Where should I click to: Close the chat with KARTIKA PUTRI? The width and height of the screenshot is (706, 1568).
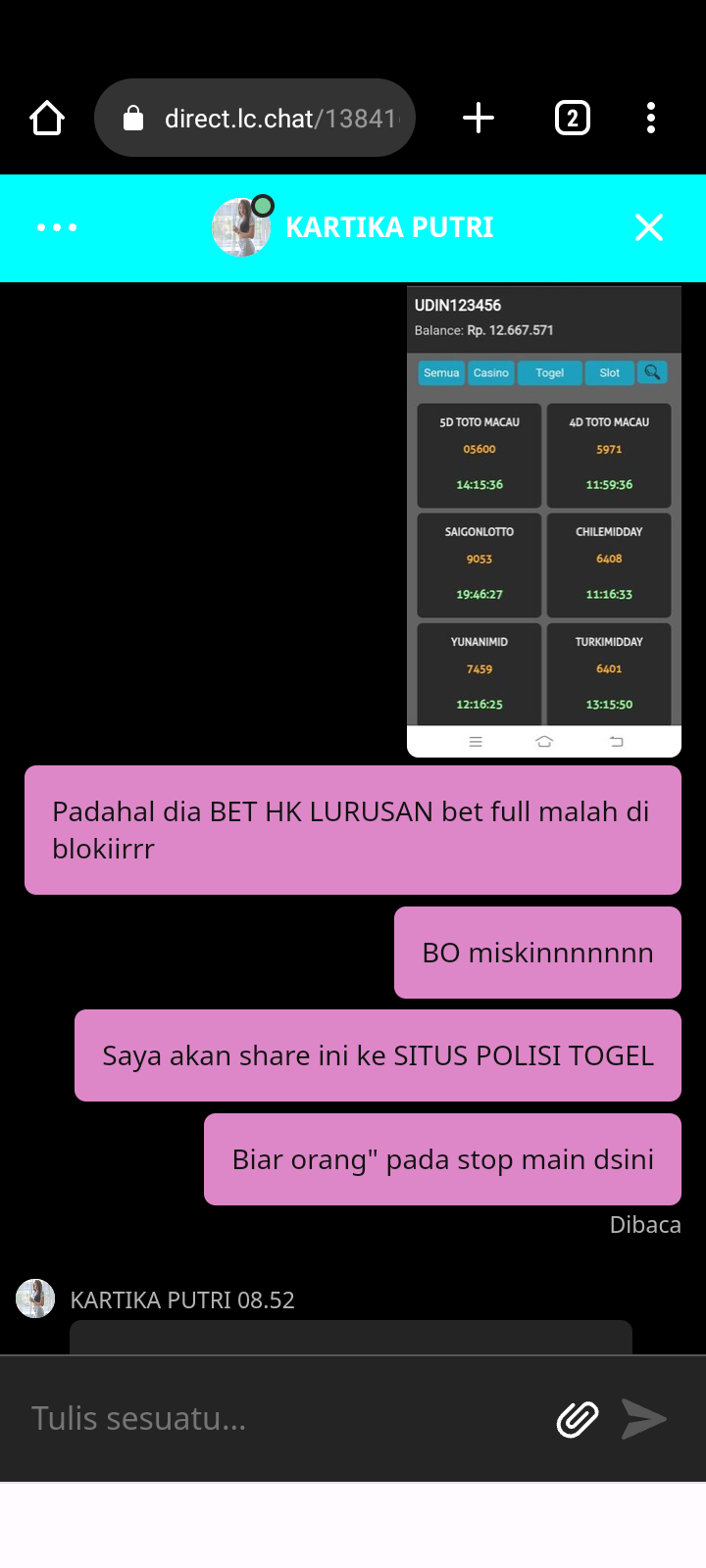point(649,227)
